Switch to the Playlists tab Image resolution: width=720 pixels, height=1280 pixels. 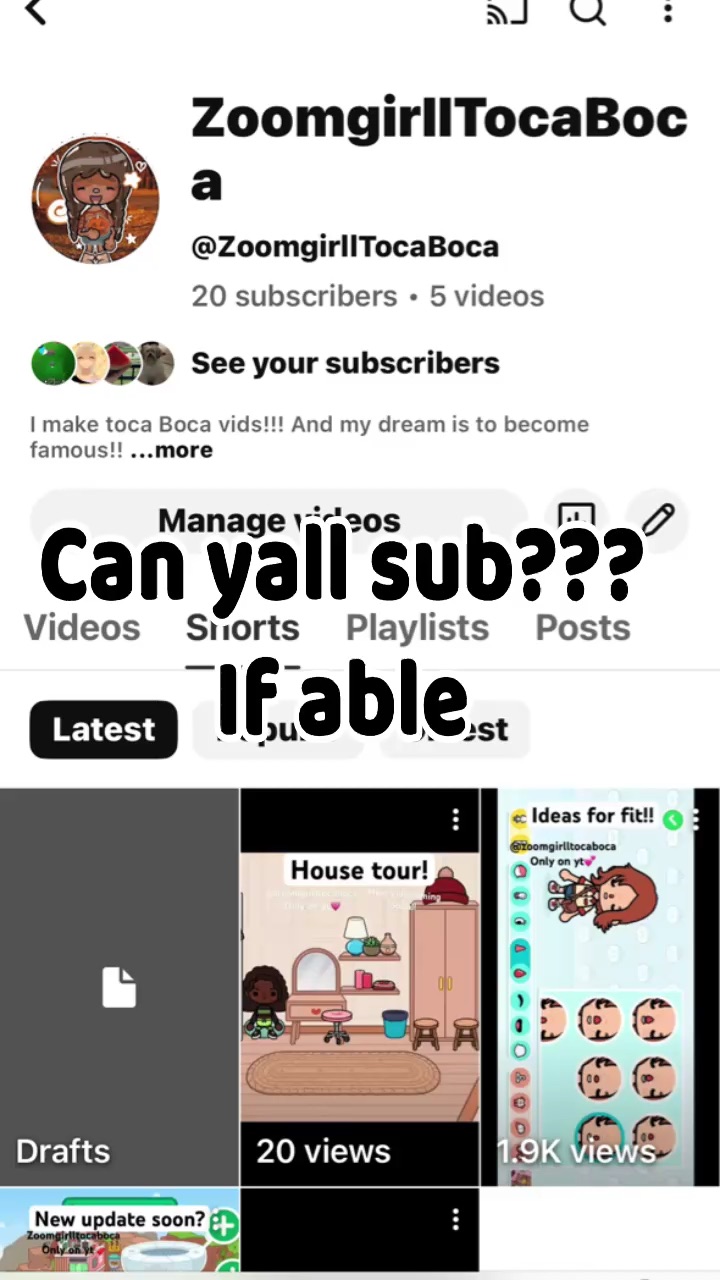417,628
